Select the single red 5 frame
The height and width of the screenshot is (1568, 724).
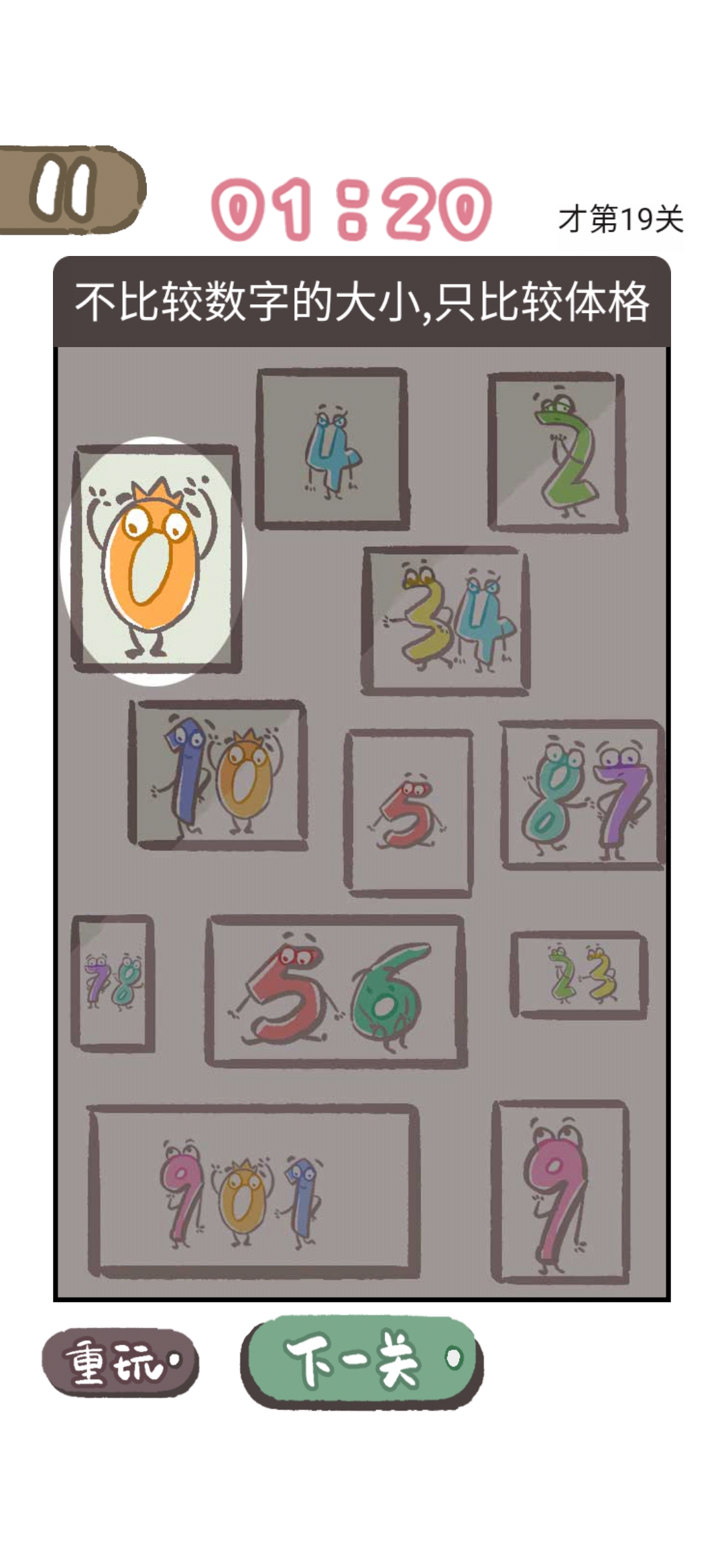click(x=409, y=812)
